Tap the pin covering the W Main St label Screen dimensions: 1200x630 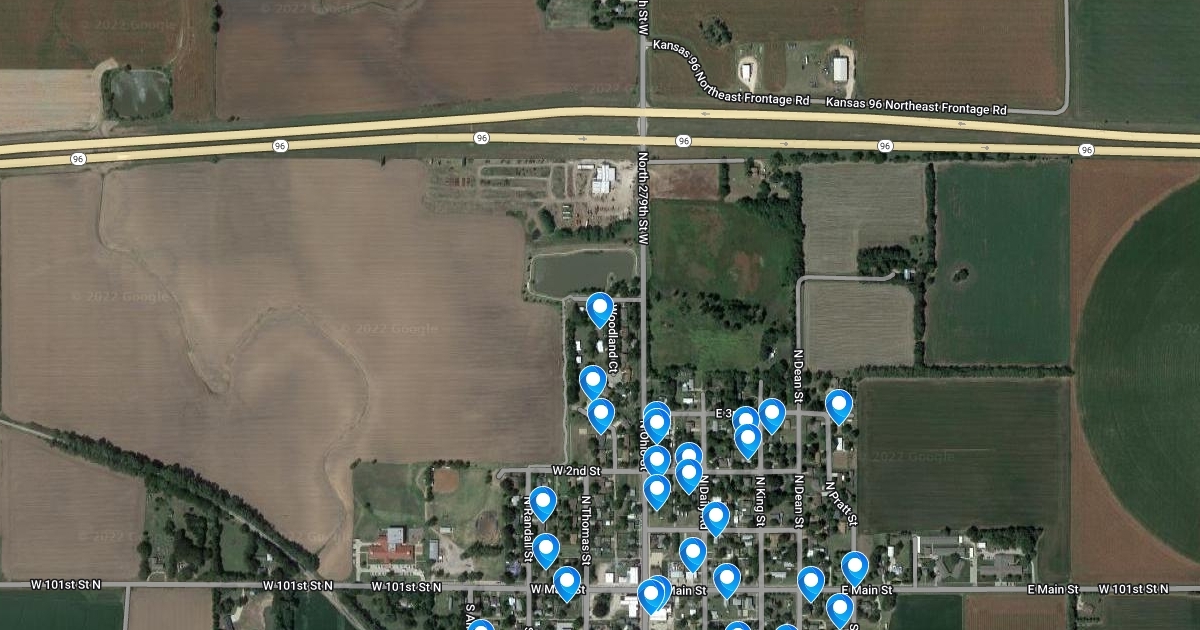point(567,583)
